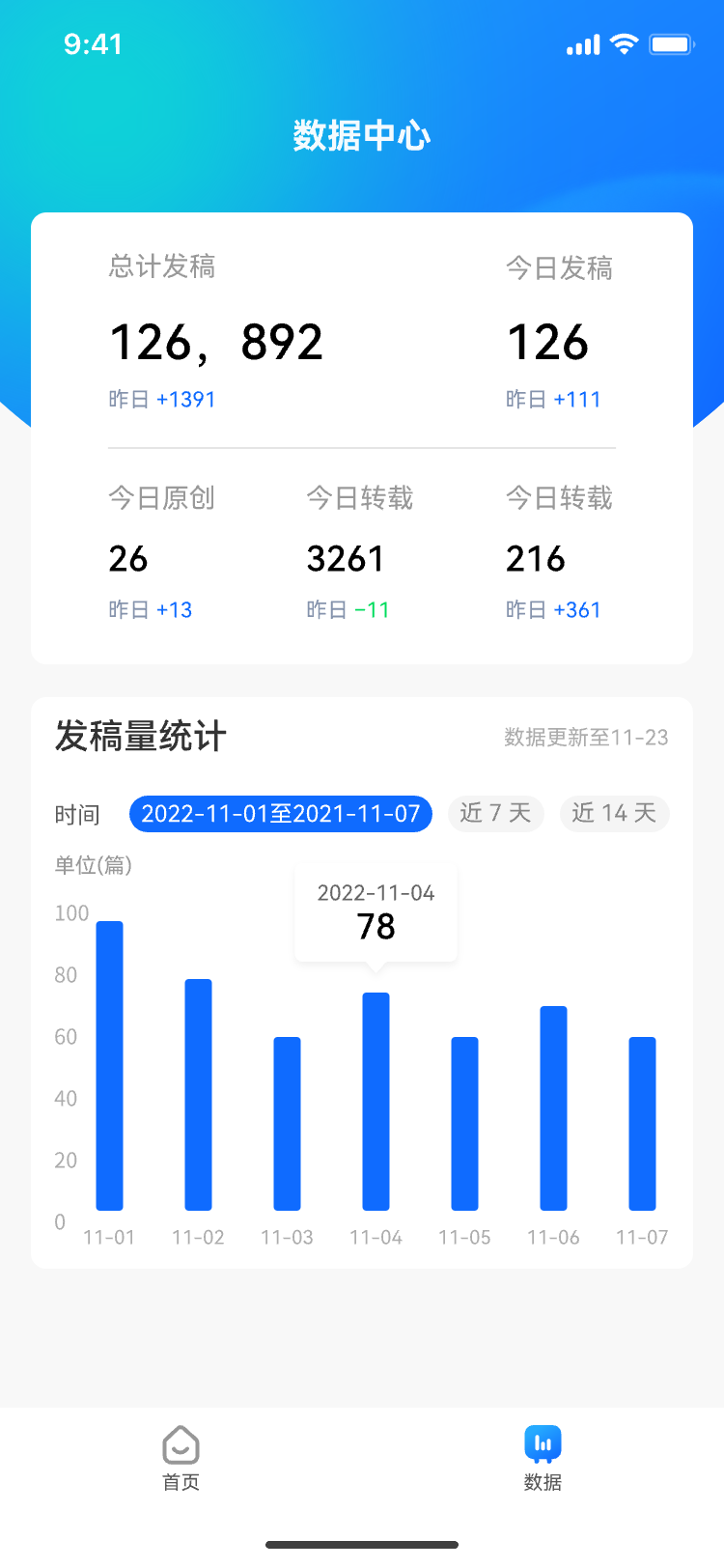This screenshot has width=724, height=1568.
Task: Open the 2022-11-01至2021-11-07 date range picker
Action: [280, 814]
